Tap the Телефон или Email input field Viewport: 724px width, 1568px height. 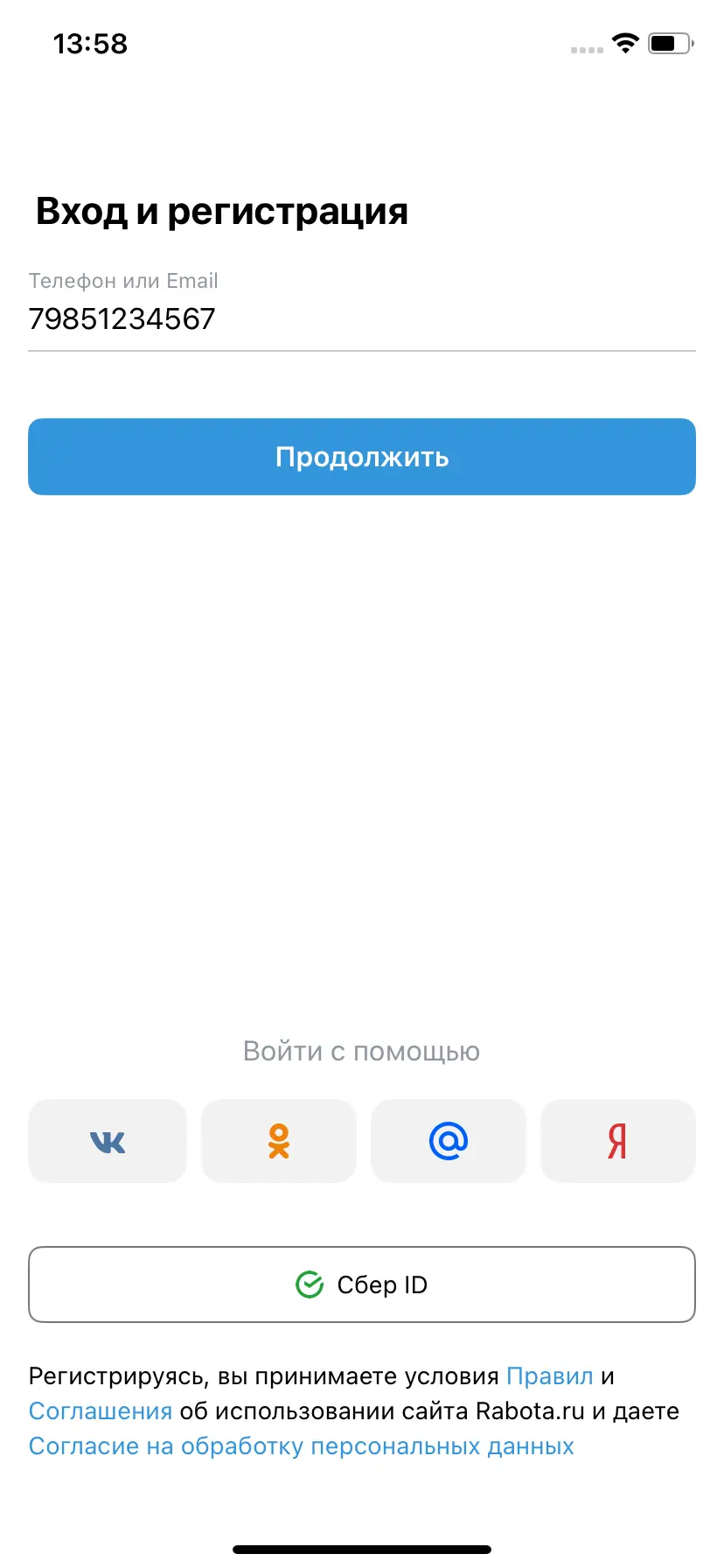(x=361, y=318)
